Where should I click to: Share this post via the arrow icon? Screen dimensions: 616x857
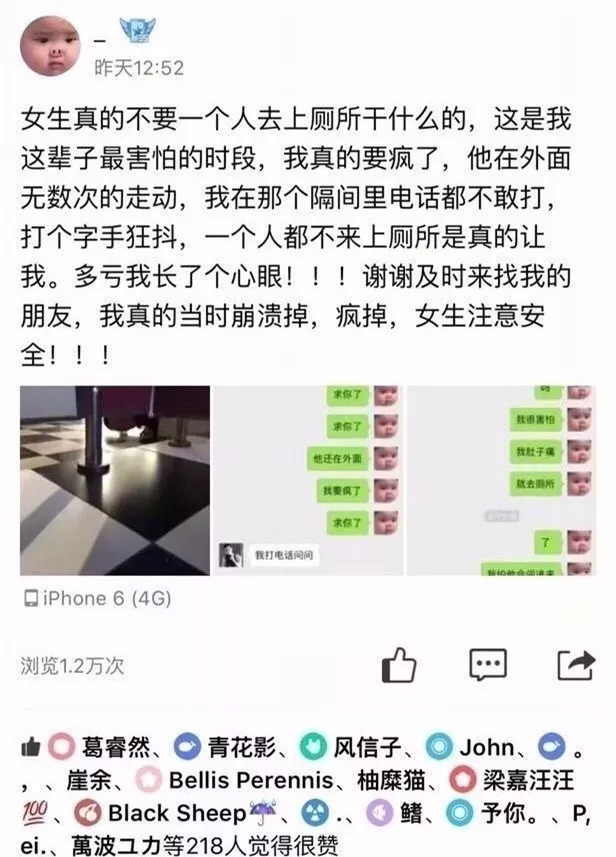coord(575,663)
